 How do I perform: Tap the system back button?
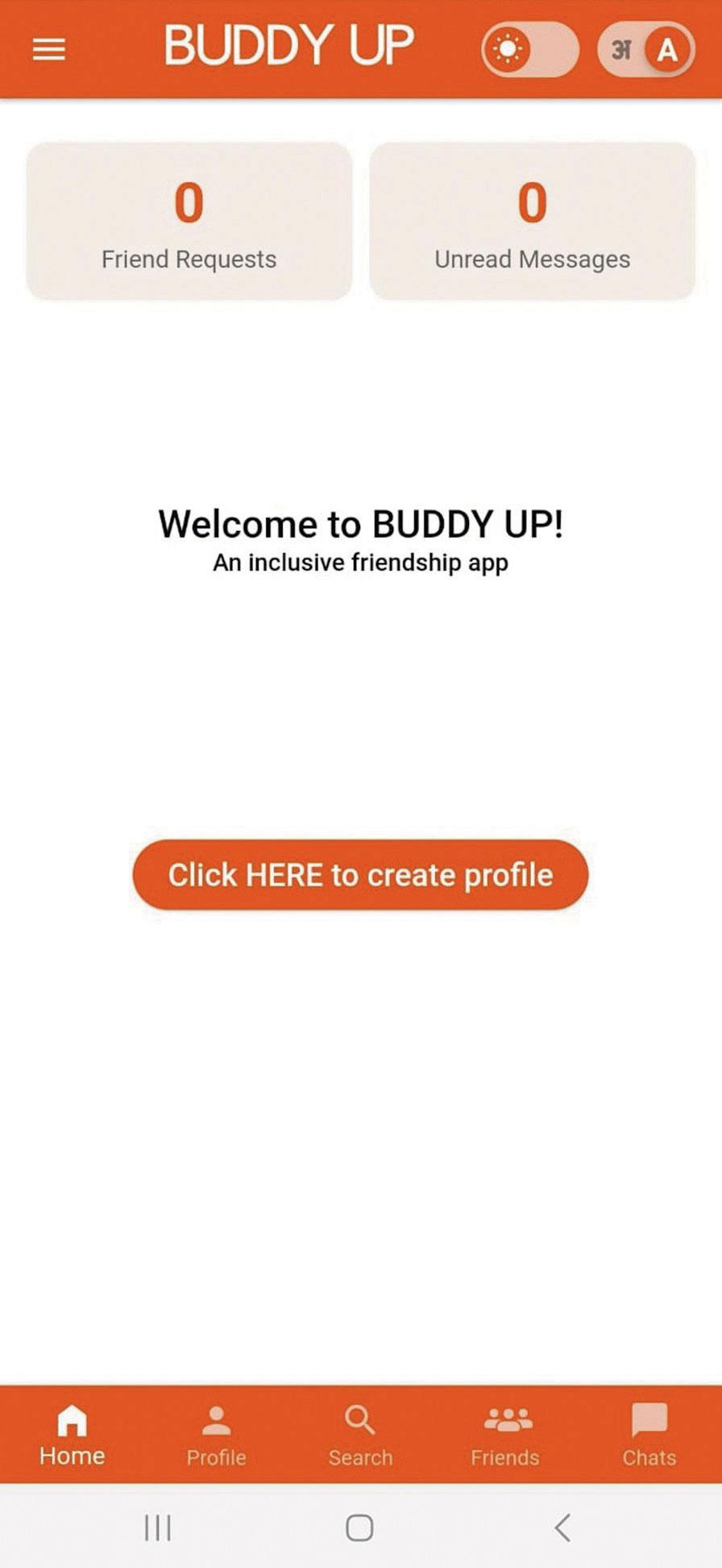coord(562,1527)
